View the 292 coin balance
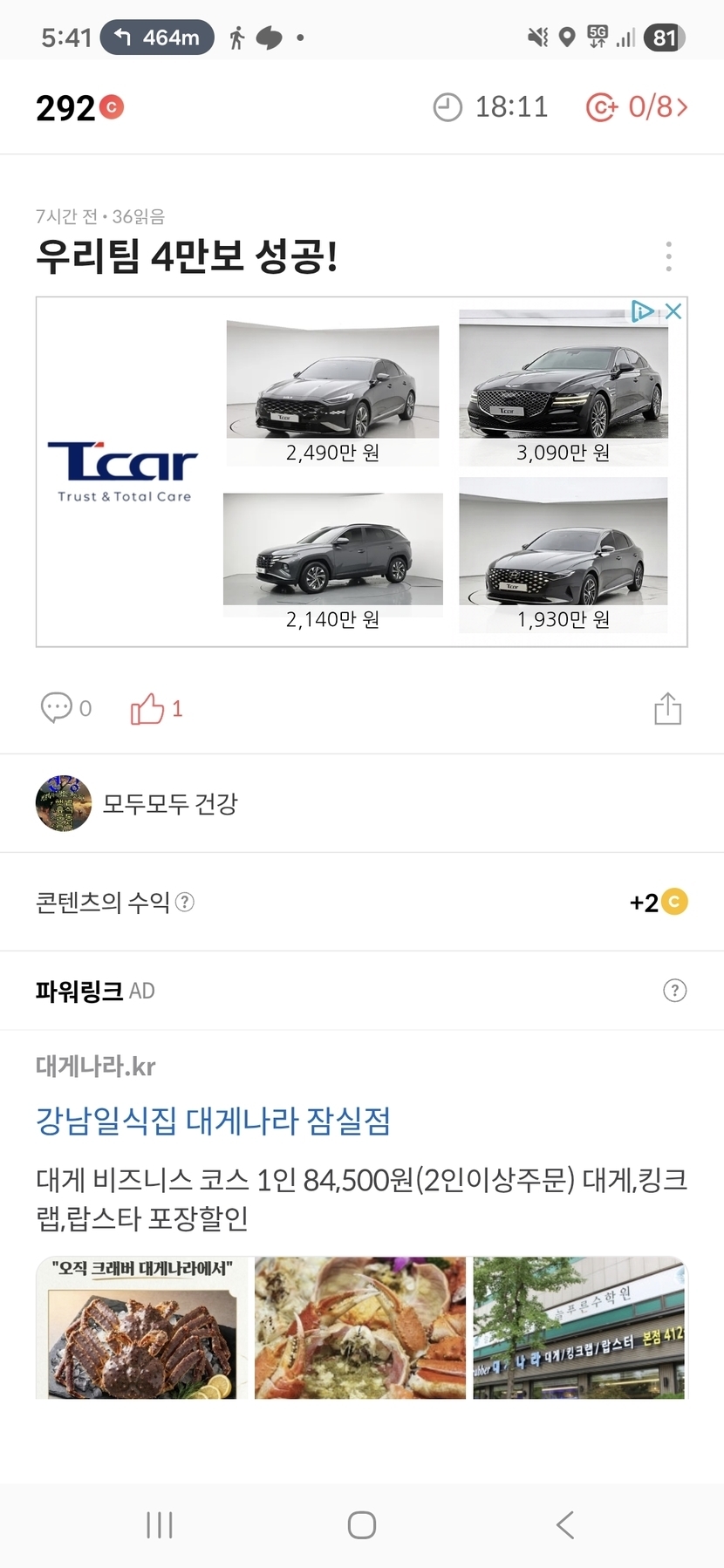Screen dimensions: 724x1568 click(x=79, y=107)
